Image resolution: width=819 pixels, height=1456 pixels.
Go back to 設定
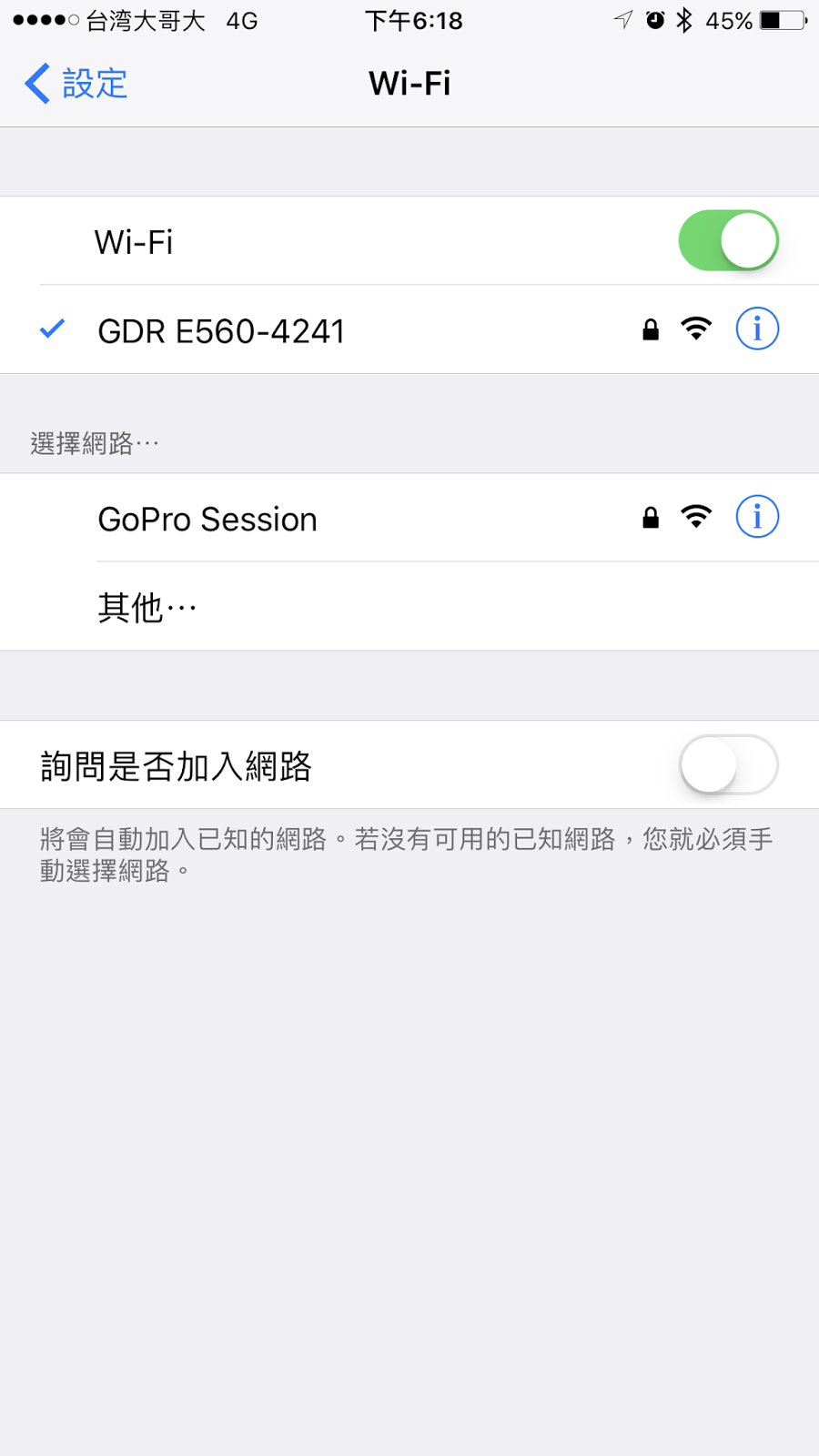coord(76,84)
